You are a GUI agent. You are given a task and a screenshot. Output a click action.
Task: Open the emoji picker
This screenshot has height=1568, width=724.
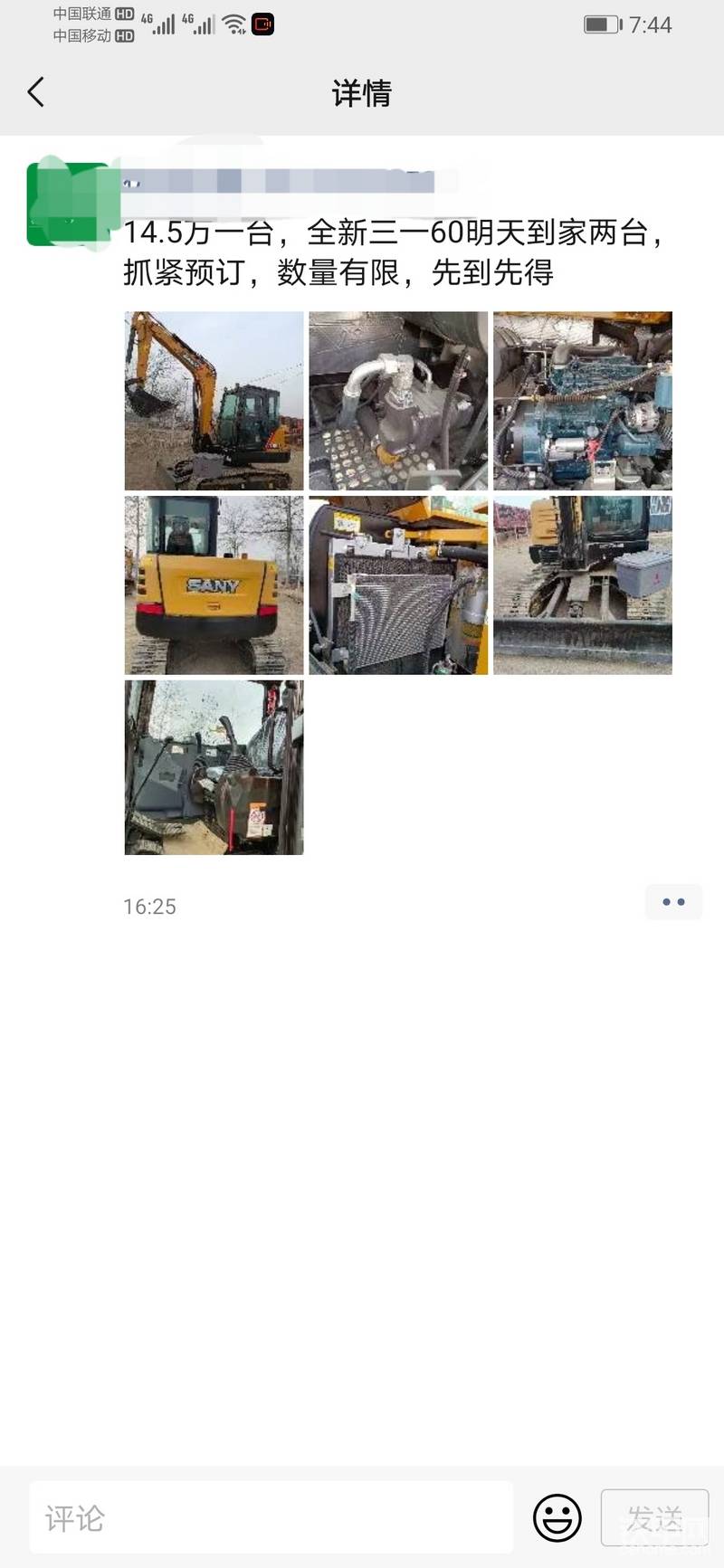pos(557,1517)
